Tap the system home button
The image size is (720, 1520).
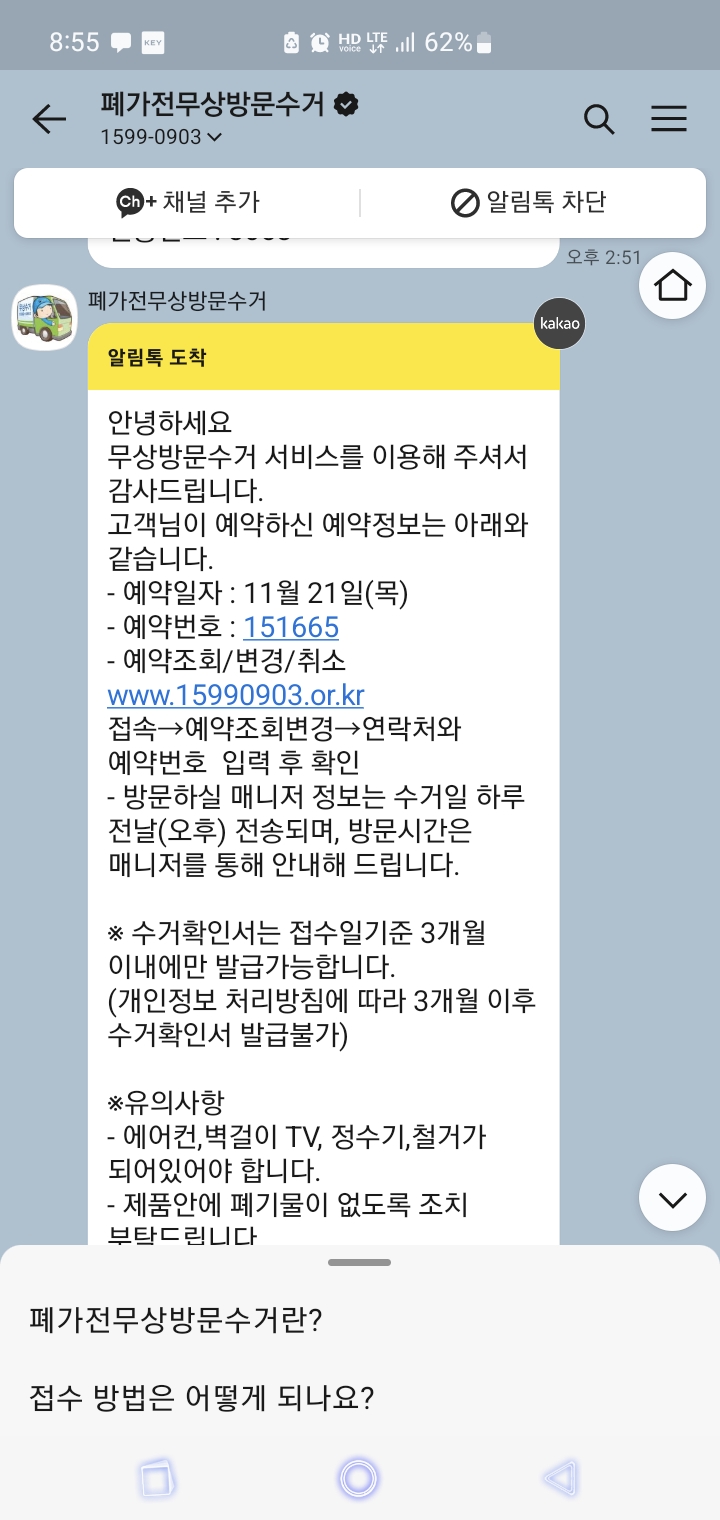[358, 1477]
